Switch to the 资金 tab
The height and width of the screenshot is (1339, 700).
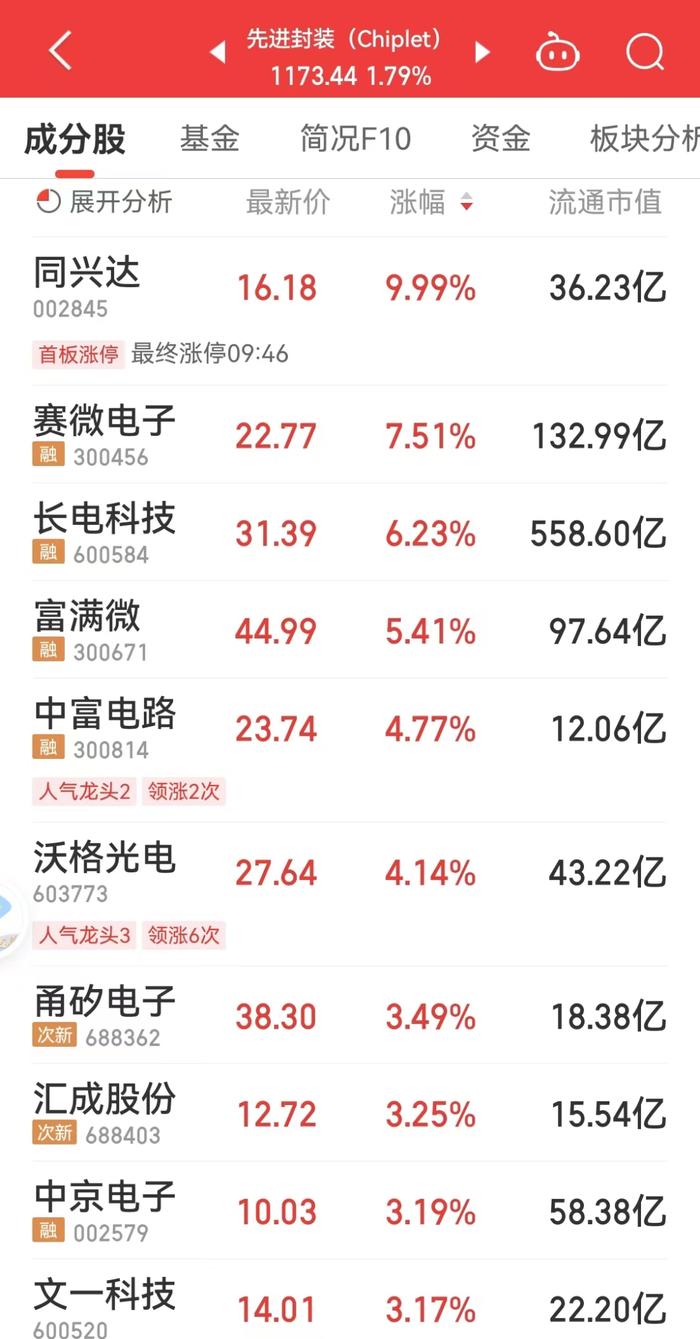(x=500, y=138)
